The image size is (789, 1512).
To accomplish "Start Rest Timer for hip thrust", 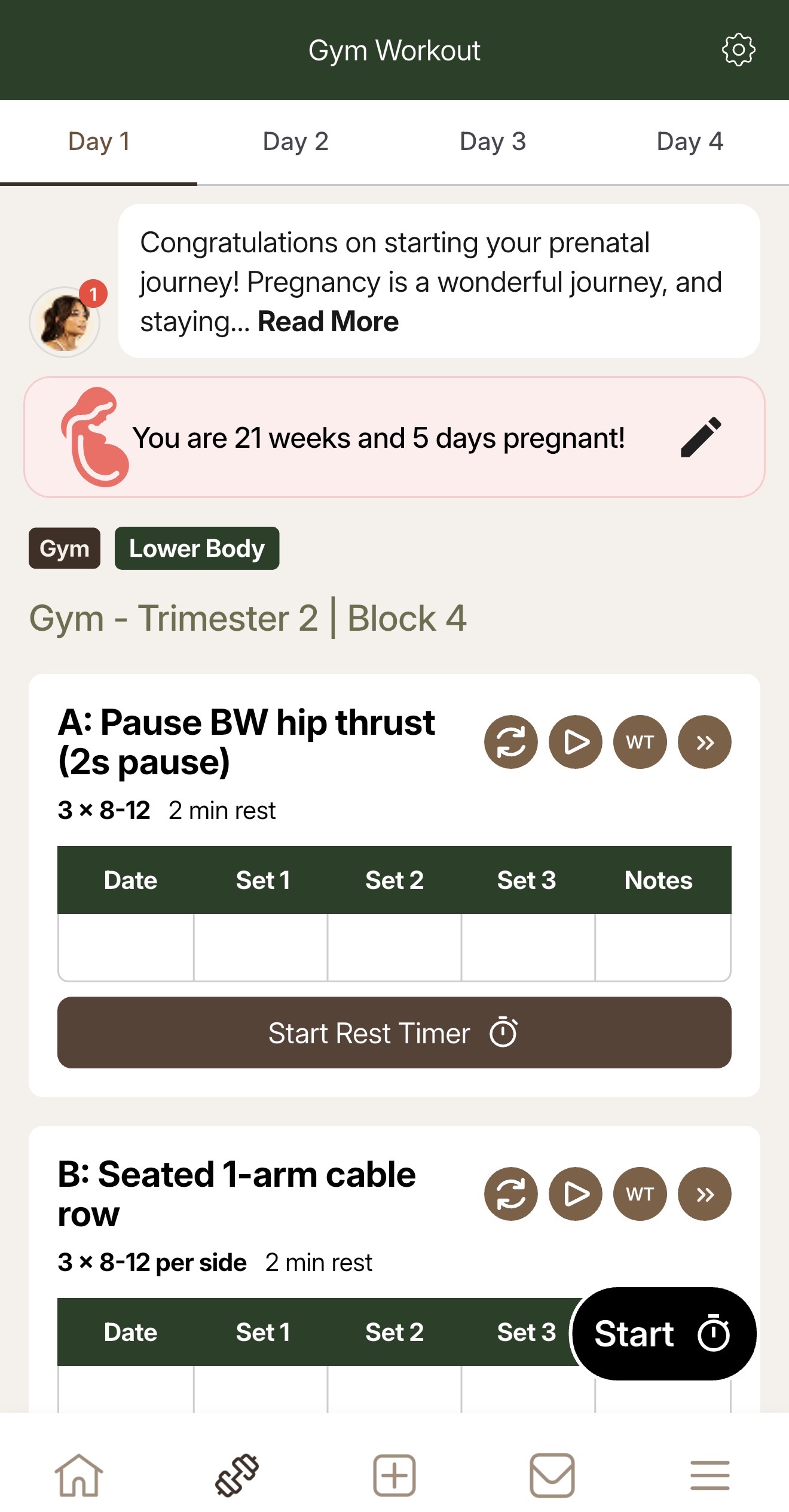I will (x=395, y=1033).
